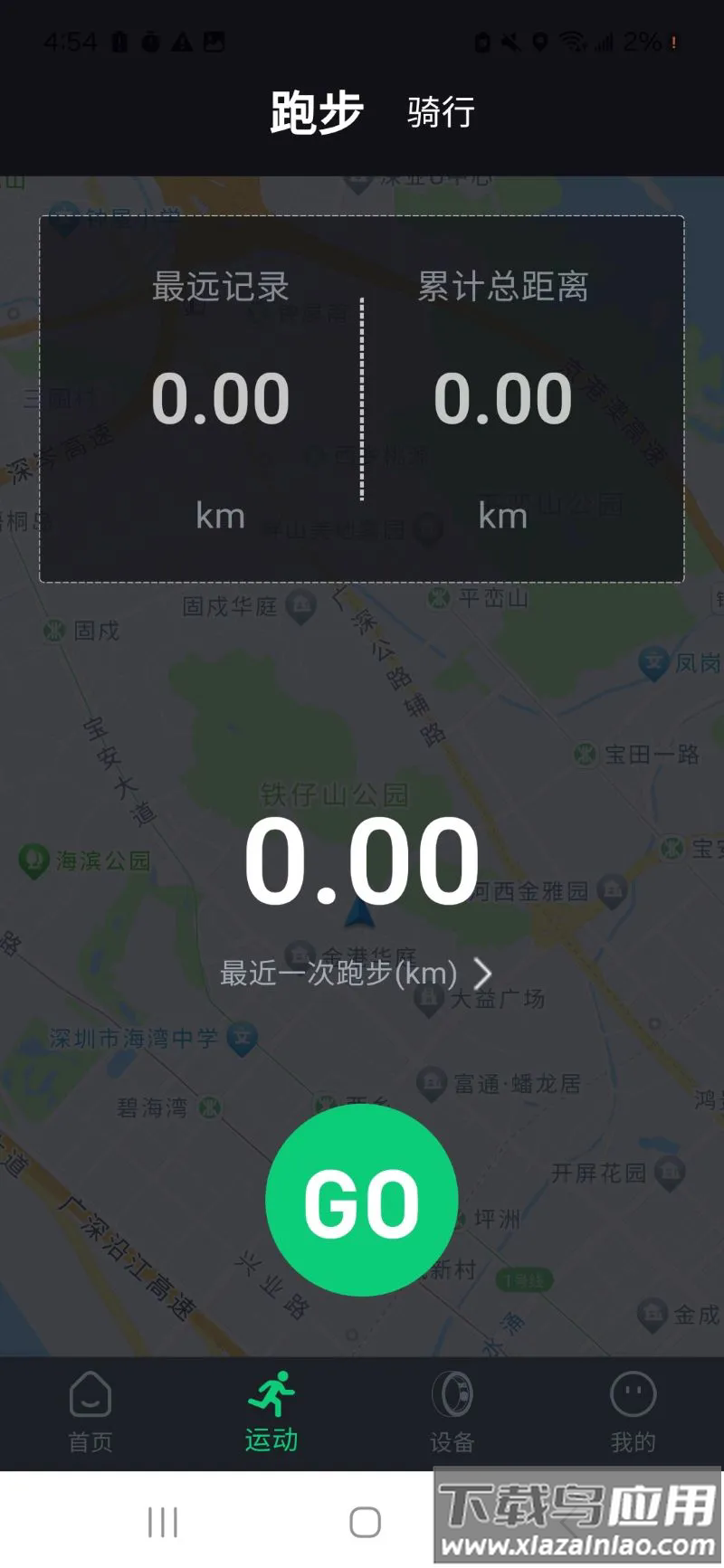Expand the 最近一次跑步 details chevron
Screen dimensions: 724x1568
(x=485, y=973)
